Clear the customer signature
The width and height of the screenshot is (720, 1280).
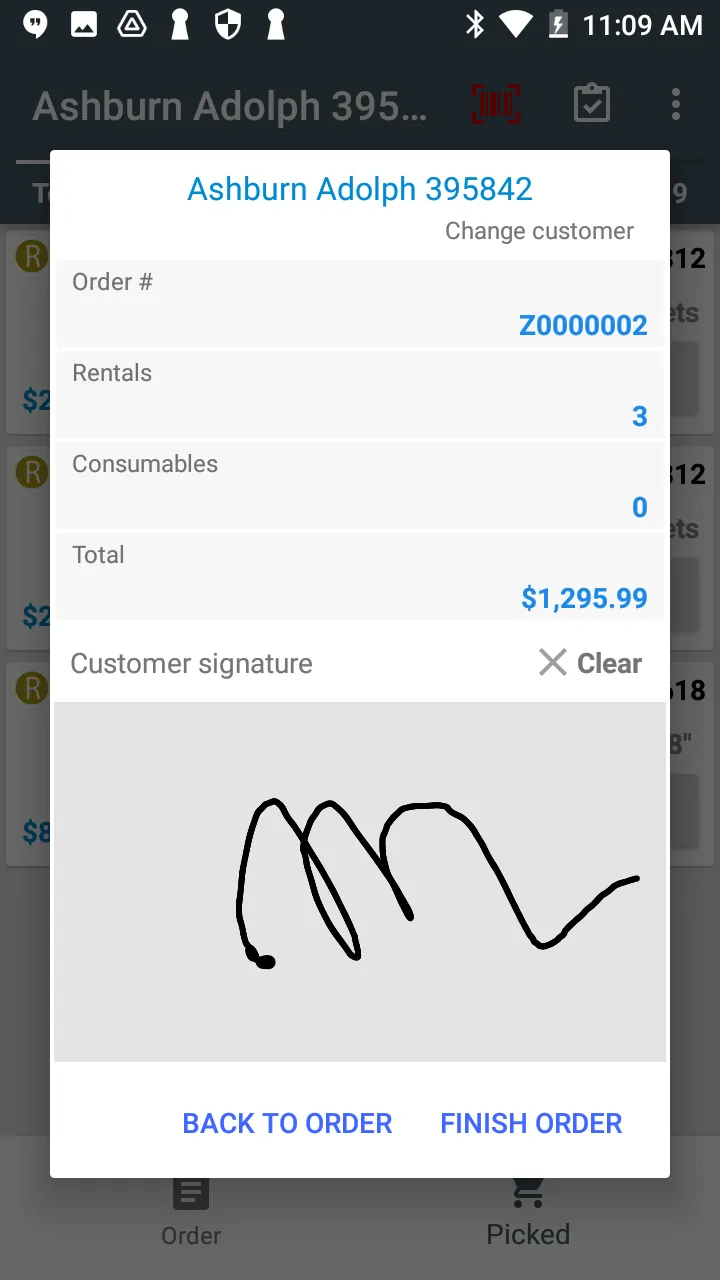point(590,663)
